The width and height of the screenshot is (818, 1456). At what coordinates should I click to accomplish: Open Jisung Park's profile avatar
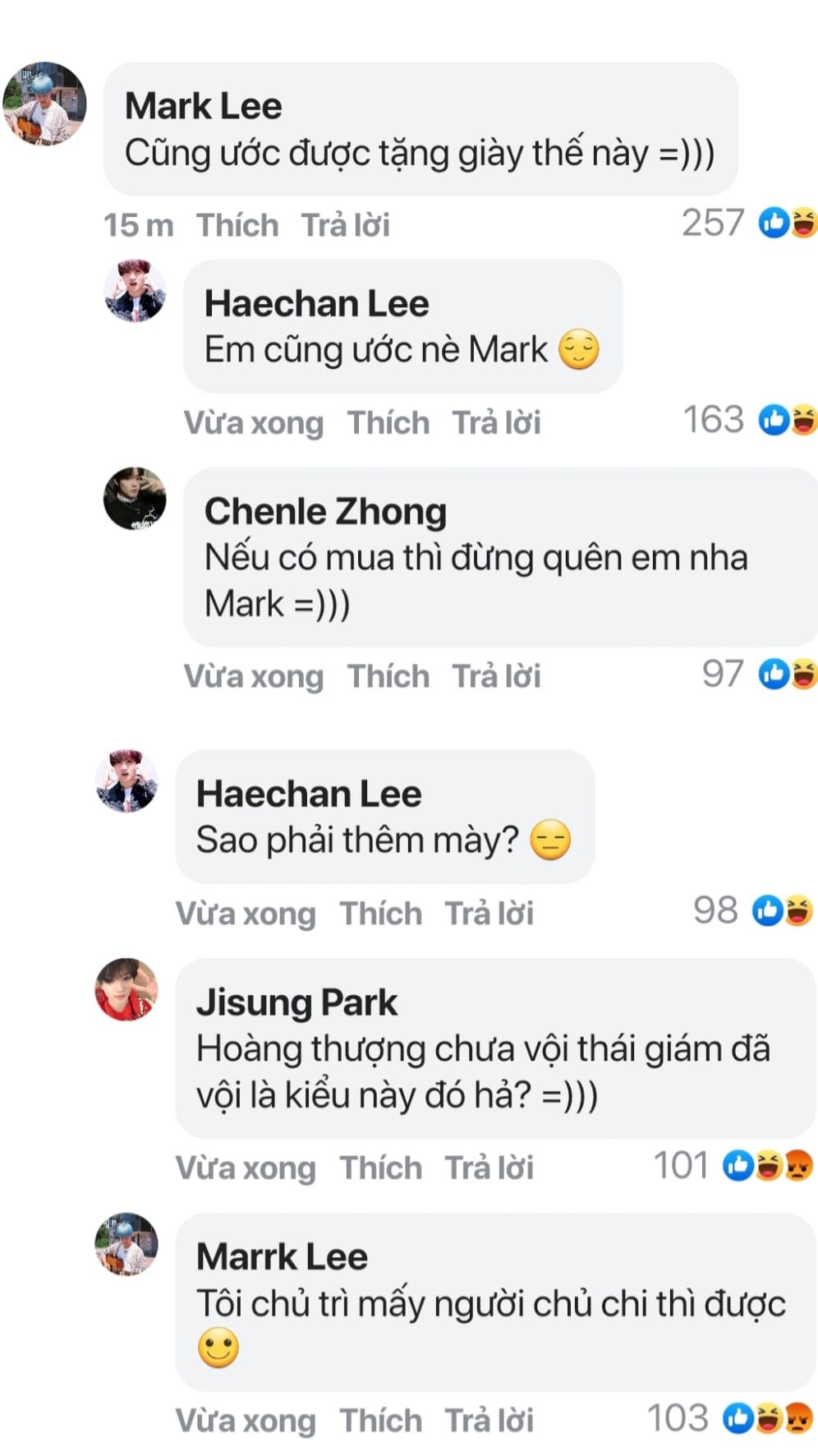point(126,989)
